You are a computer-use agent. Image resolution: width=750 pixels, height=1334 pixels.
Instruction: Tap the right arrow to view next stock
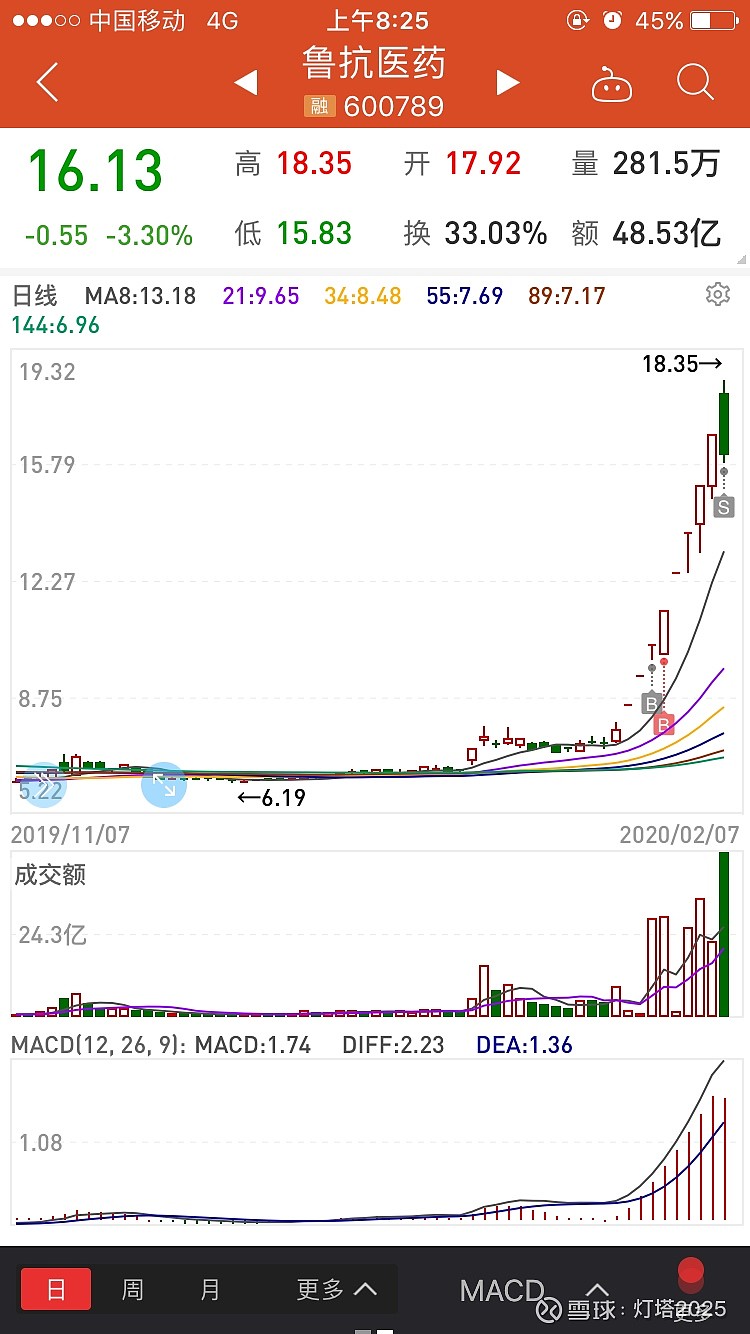[507, 84]
